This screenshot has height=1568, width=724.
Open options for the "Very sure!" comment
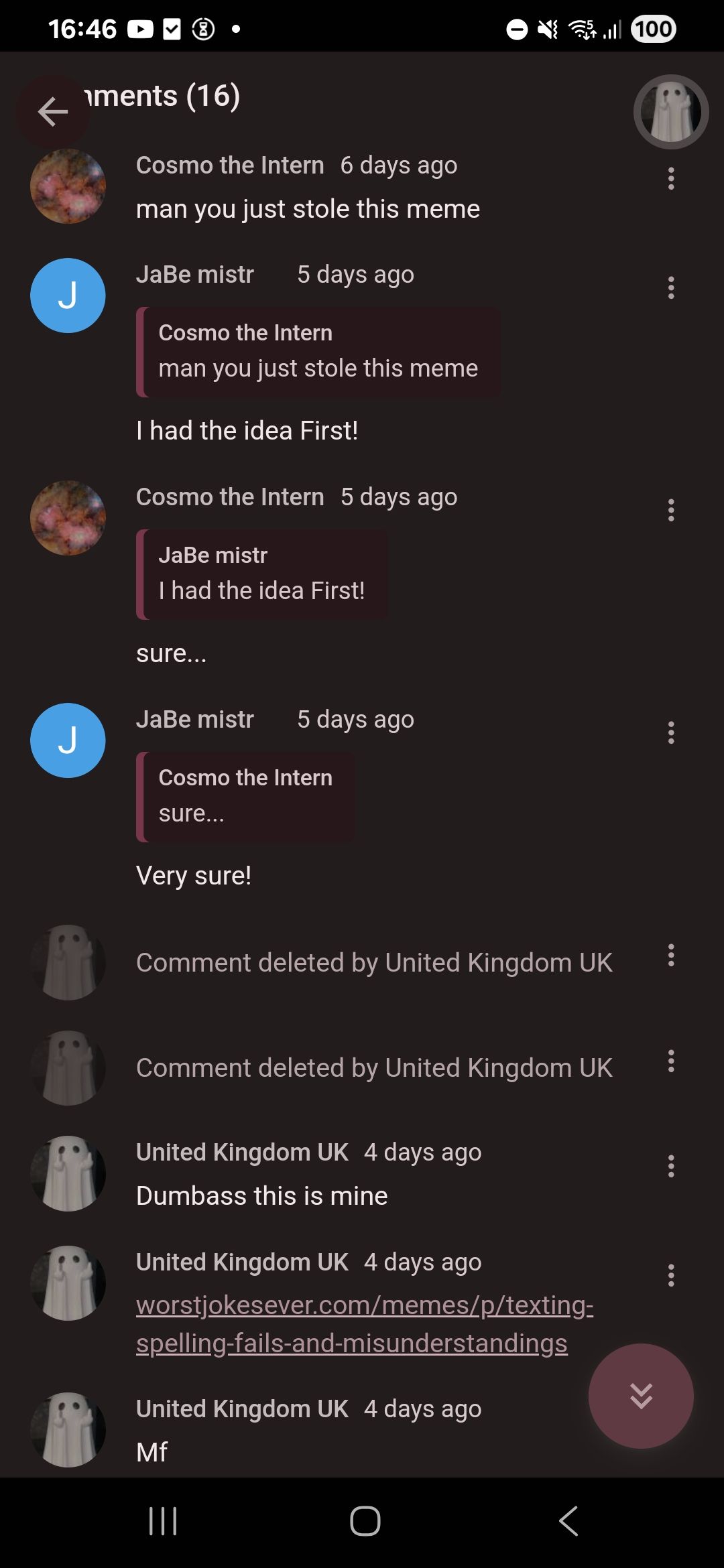pyautogui.click(x=670, y=733)
